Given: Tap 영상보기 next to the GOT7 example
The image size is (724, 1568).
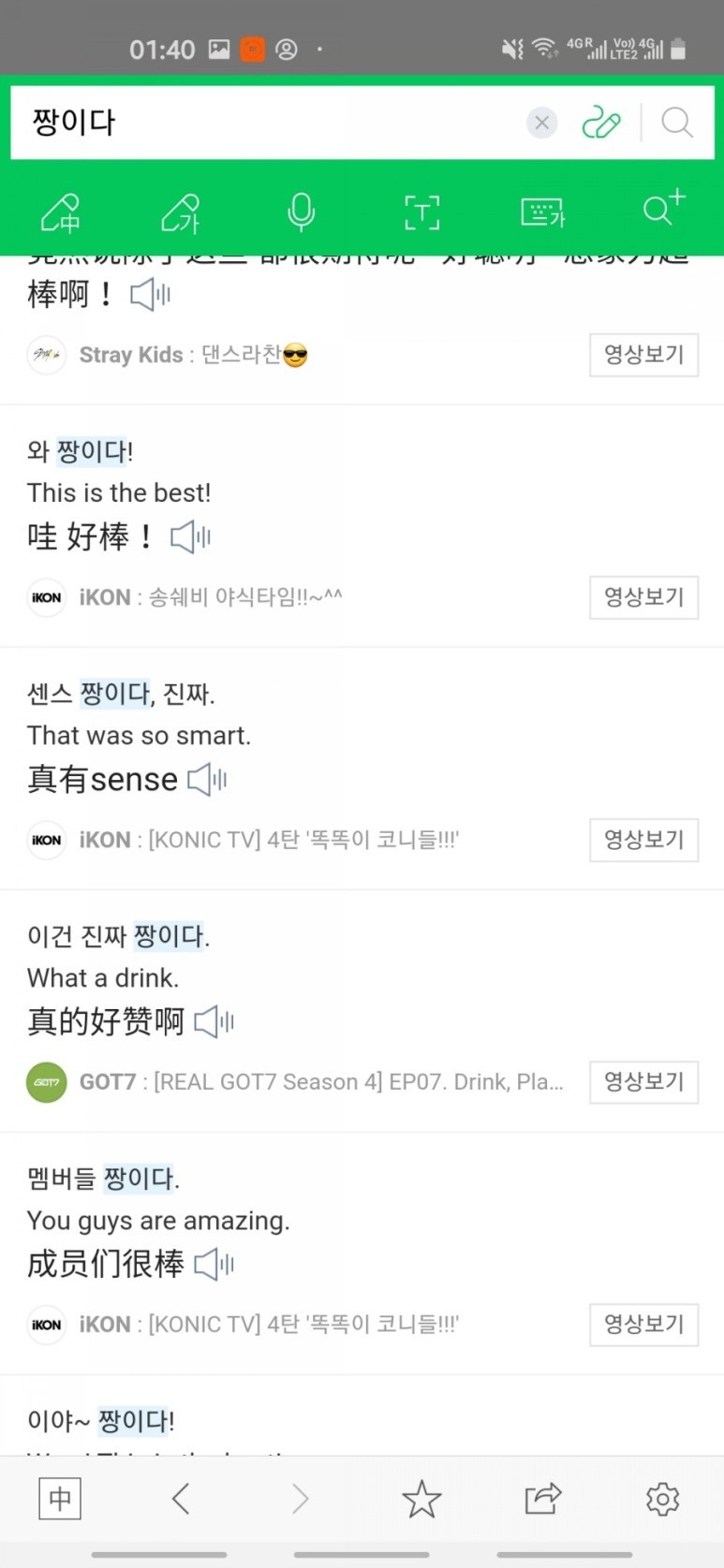Looking at the screenshot, I should point(643,1081).
